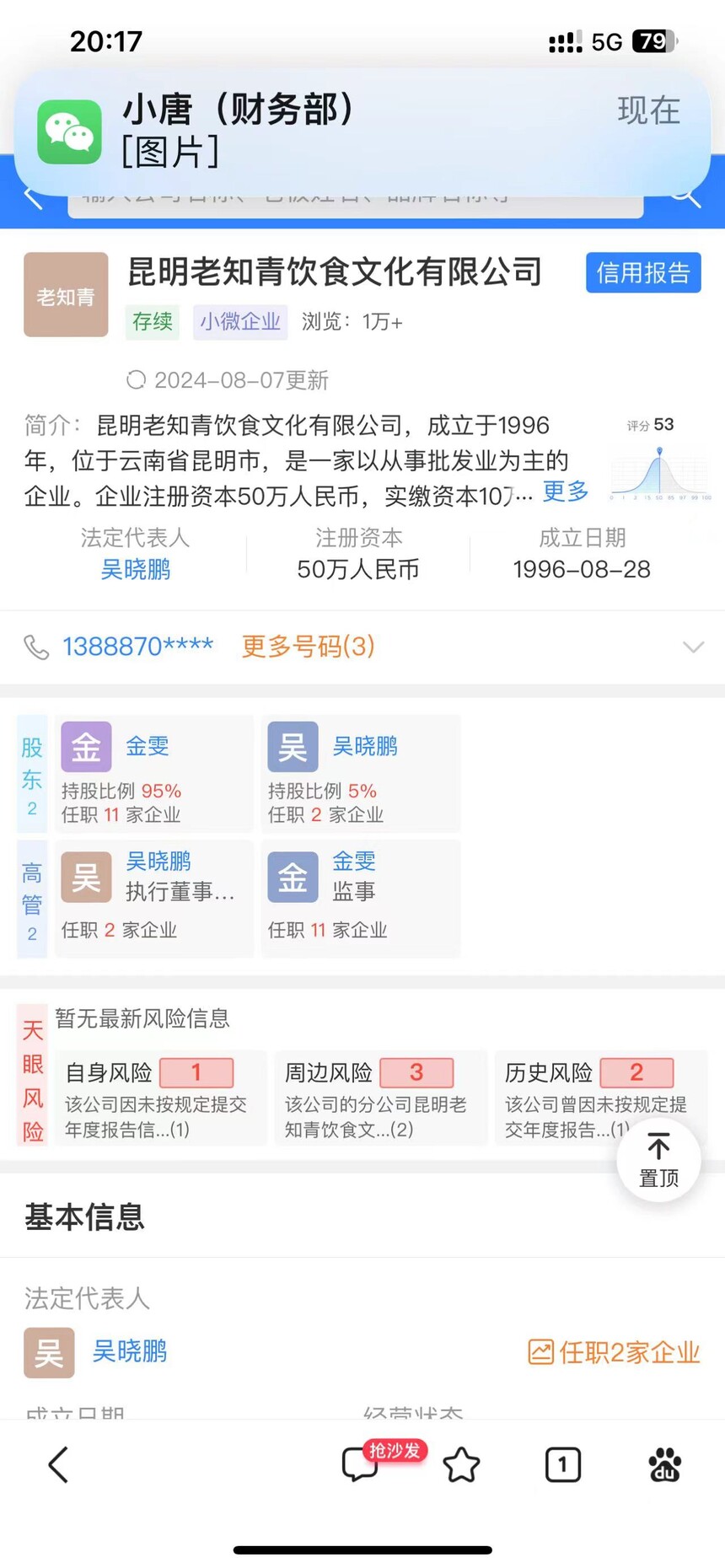Expand the phone number row chevron

pos(693,647)
